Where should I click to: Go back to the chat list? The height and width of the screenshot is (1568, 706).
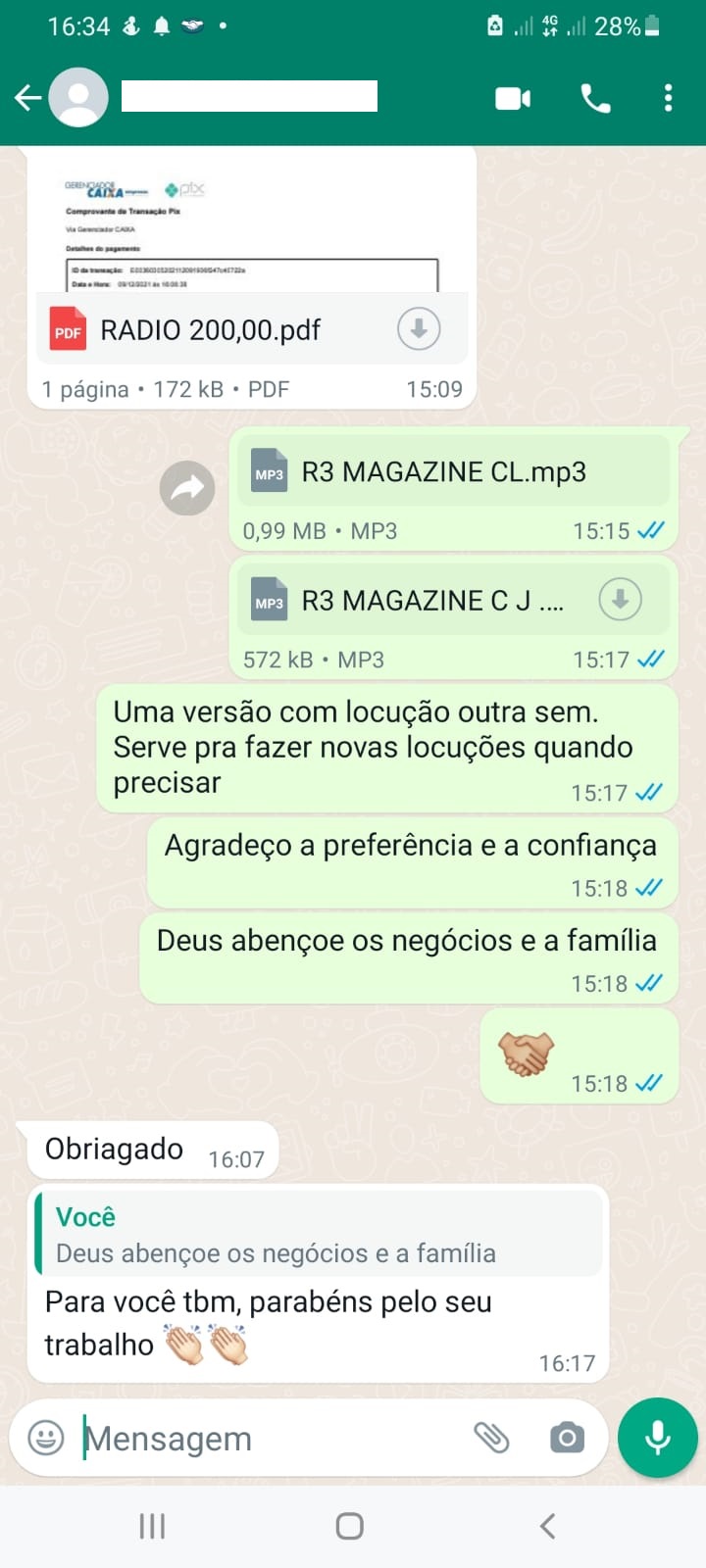(27, 97)
